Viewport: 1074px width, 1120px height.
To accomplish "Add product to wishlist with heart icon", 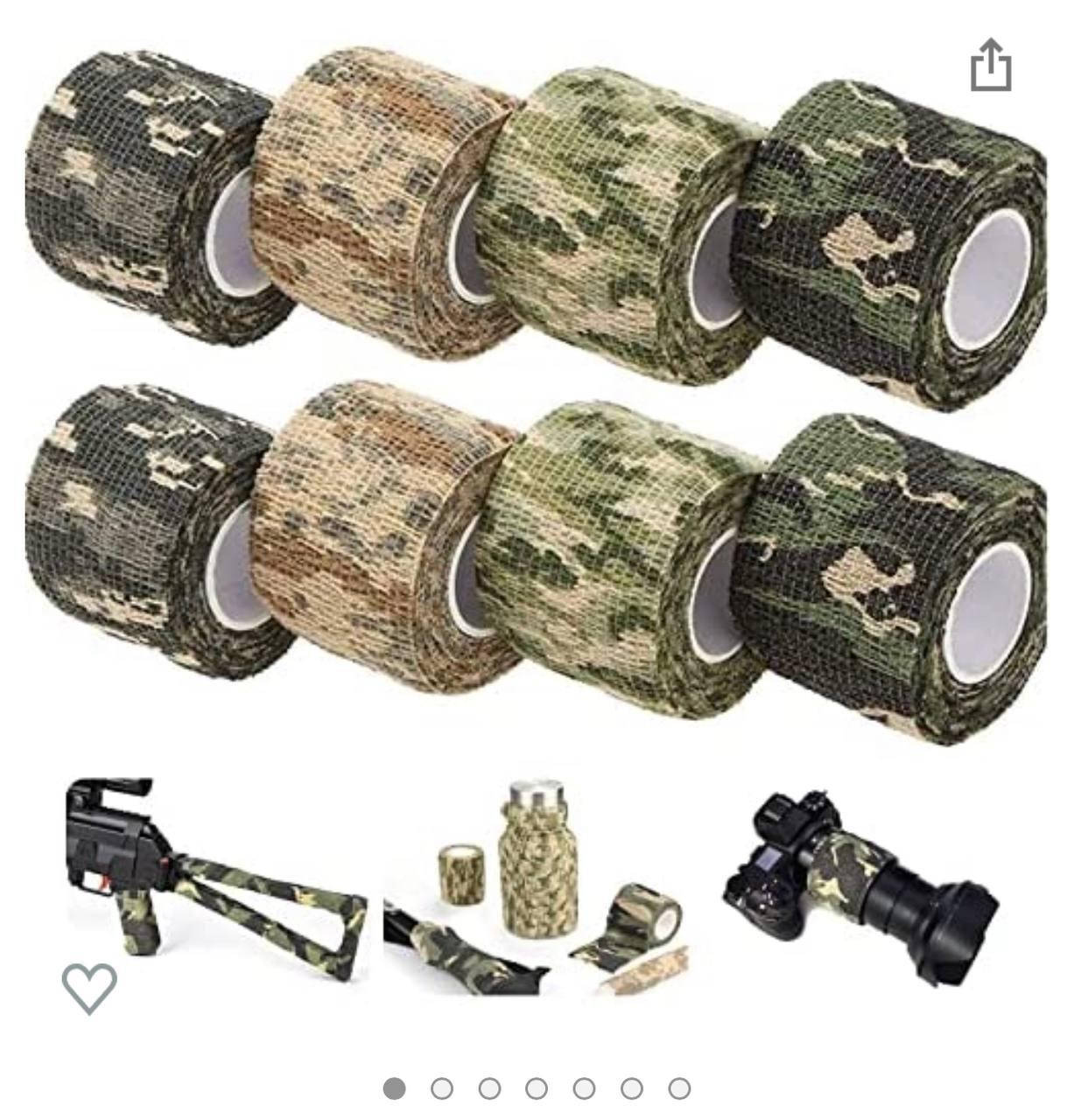I will [x=89, y=987].
